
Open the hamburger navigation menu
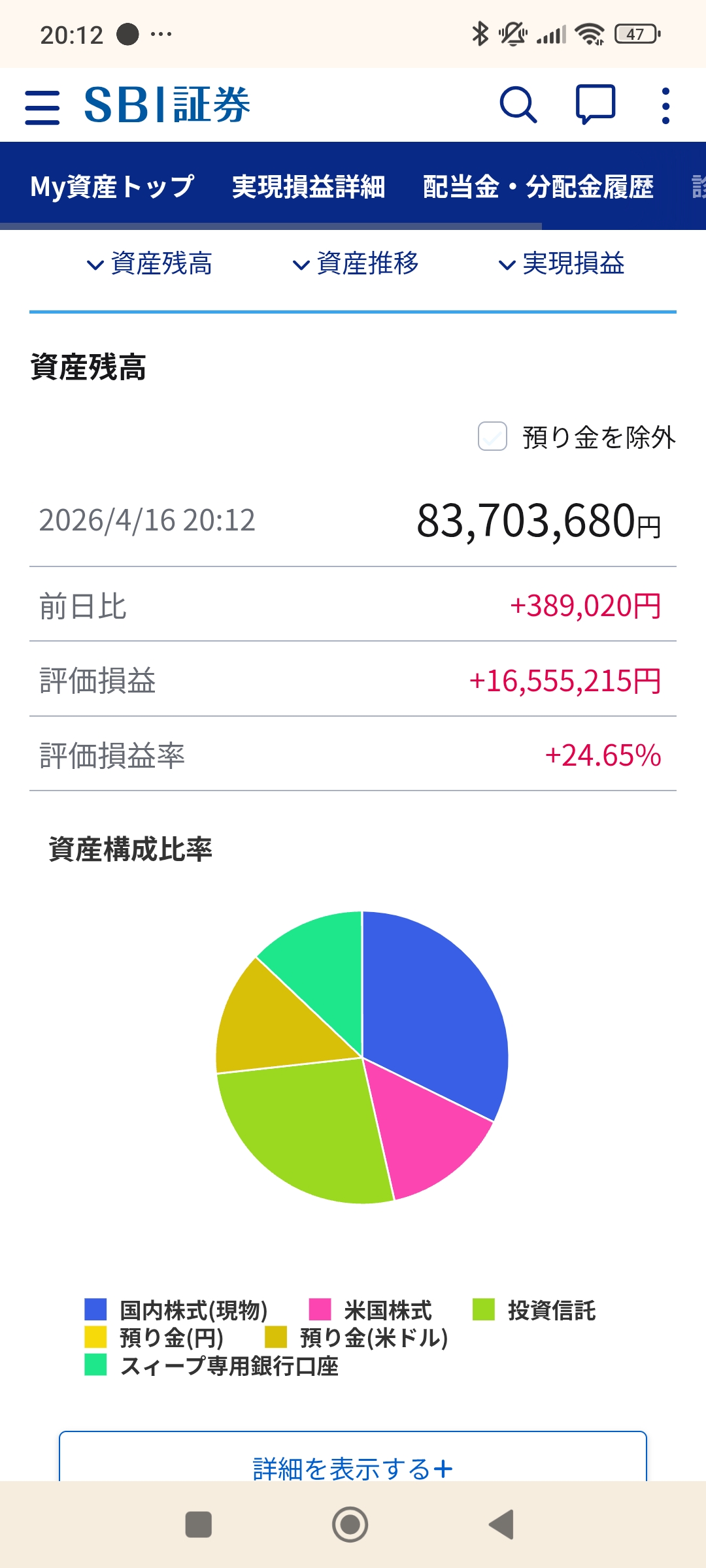point(42,106)
